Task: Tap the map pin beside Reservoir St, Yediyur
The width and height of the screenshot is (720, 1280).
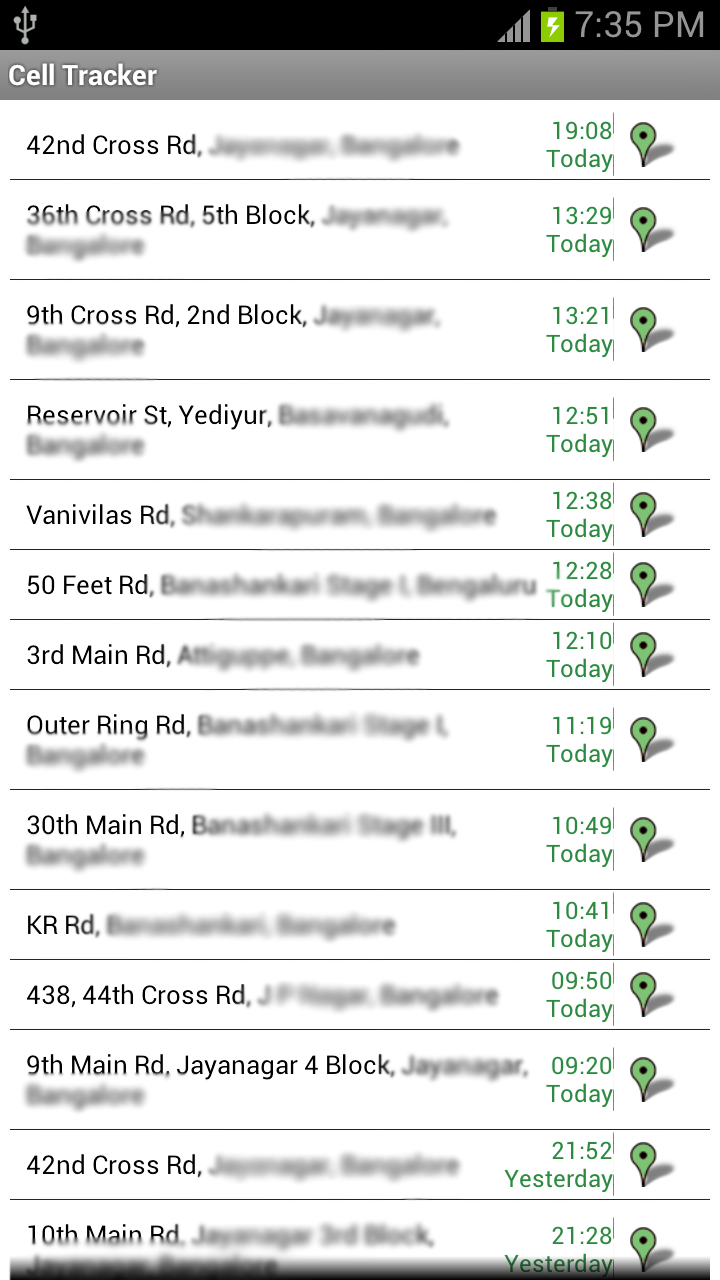Action: point(651,430)
